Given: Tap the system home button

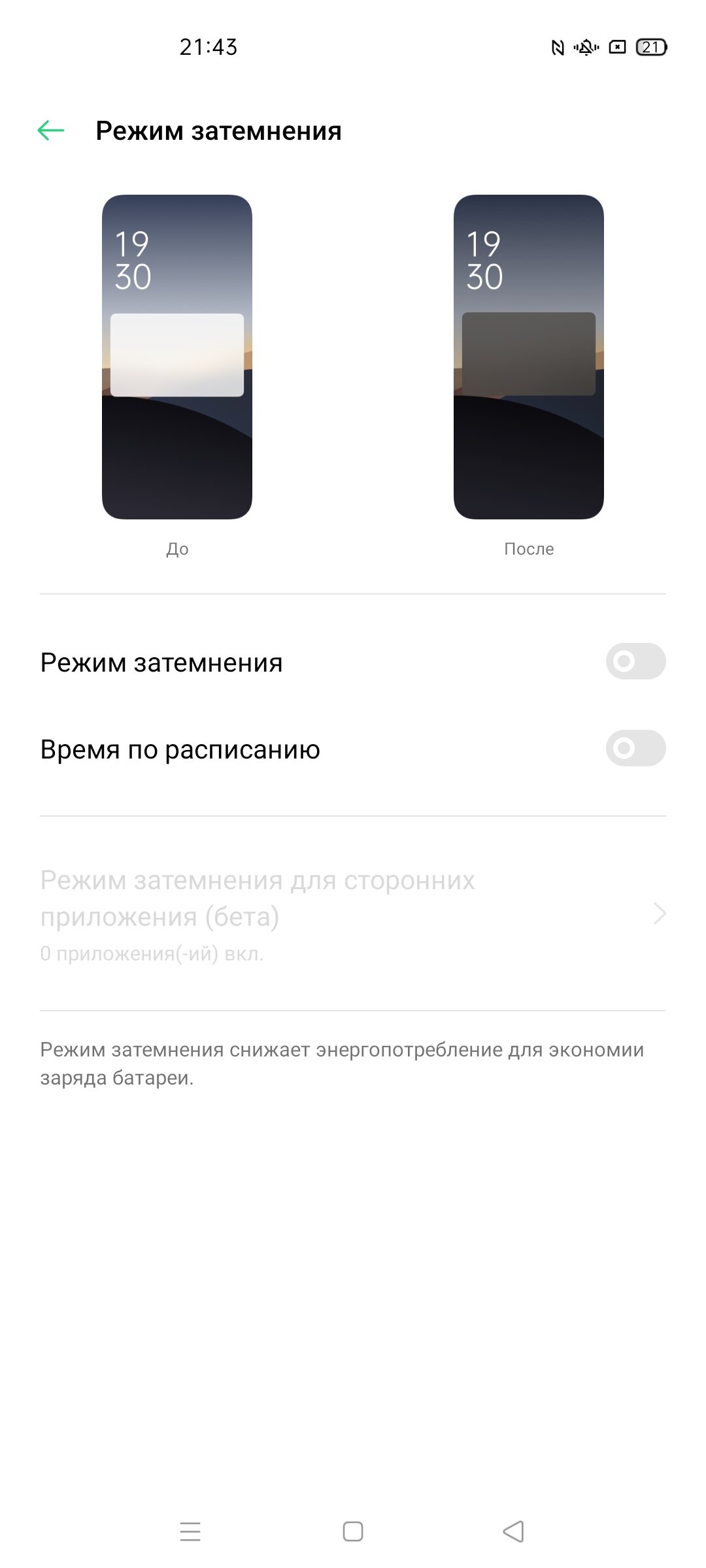Looking at the screenshot, I should pos(353,1531).
